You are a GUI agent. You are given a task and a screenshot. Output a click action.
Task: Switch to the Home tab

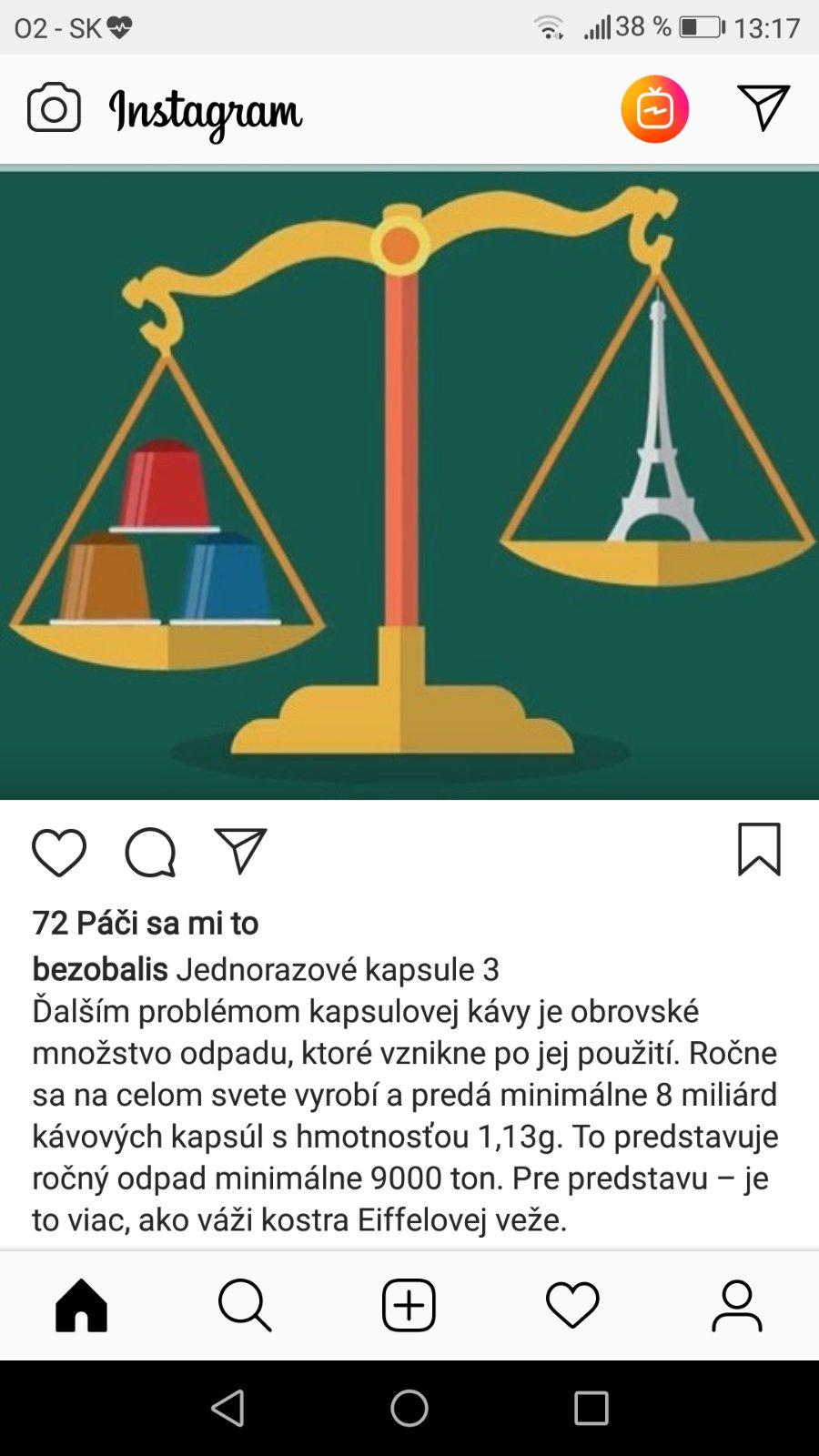point(82,1305)
